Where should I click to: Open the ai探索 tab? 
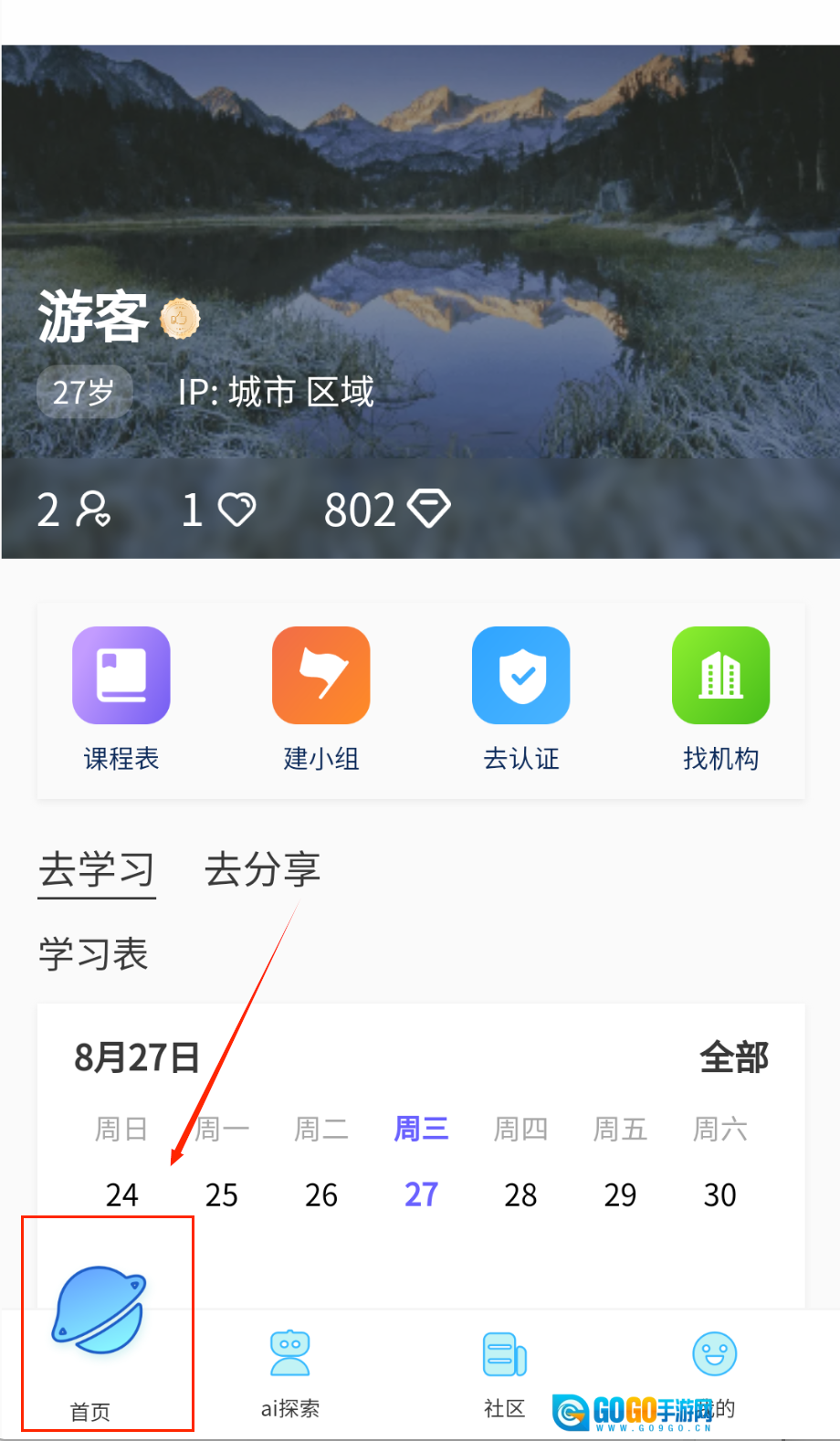click(x=290, y=1372)
